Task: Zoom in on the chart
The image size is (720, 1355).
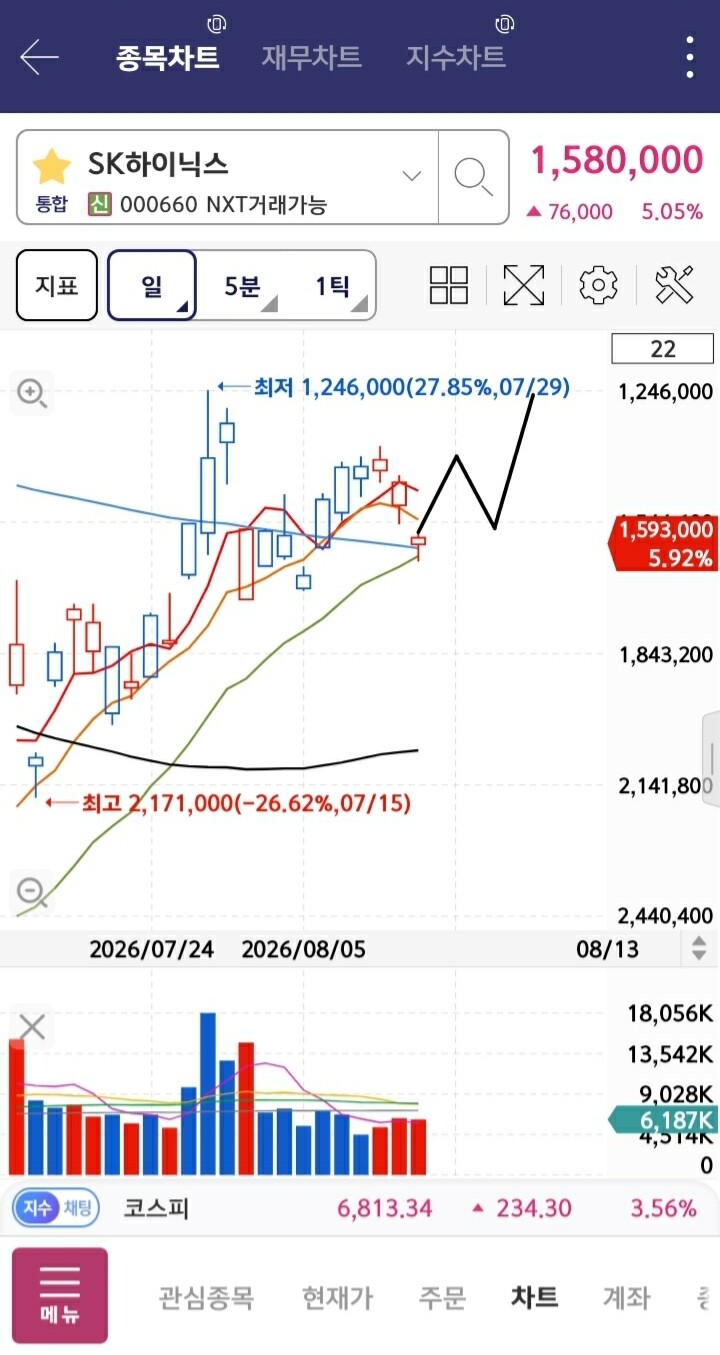Action: click(x=32, y=394)
